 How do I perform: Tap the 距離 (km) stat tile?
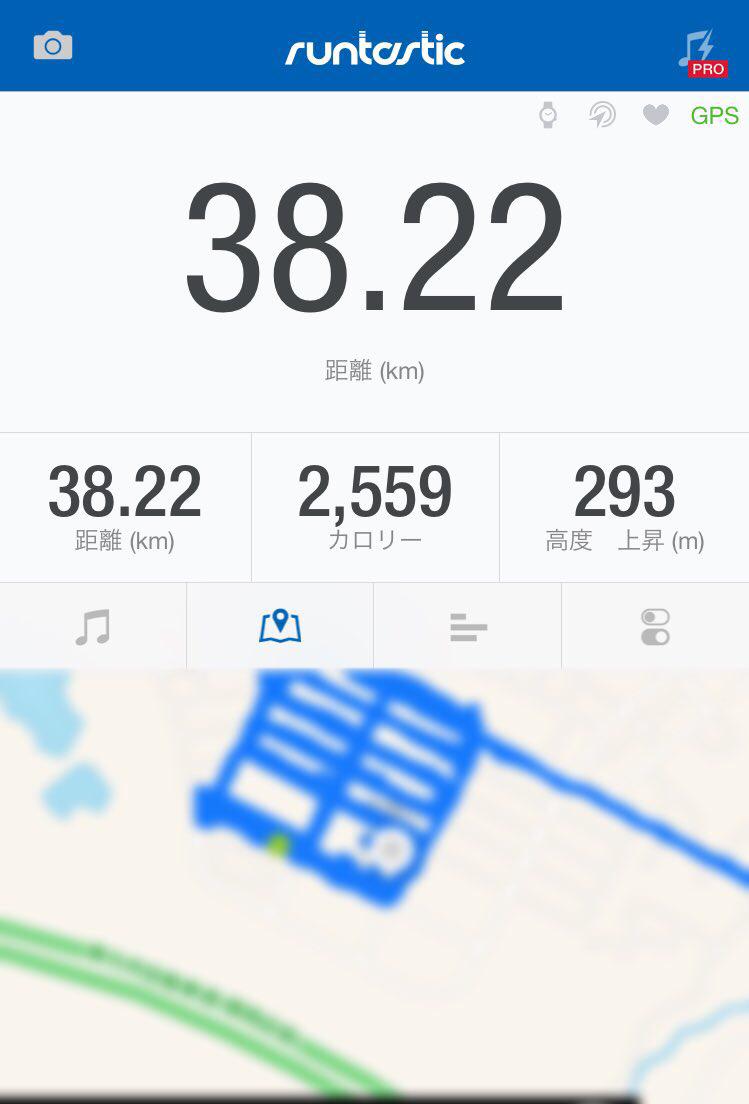(125, 508)
